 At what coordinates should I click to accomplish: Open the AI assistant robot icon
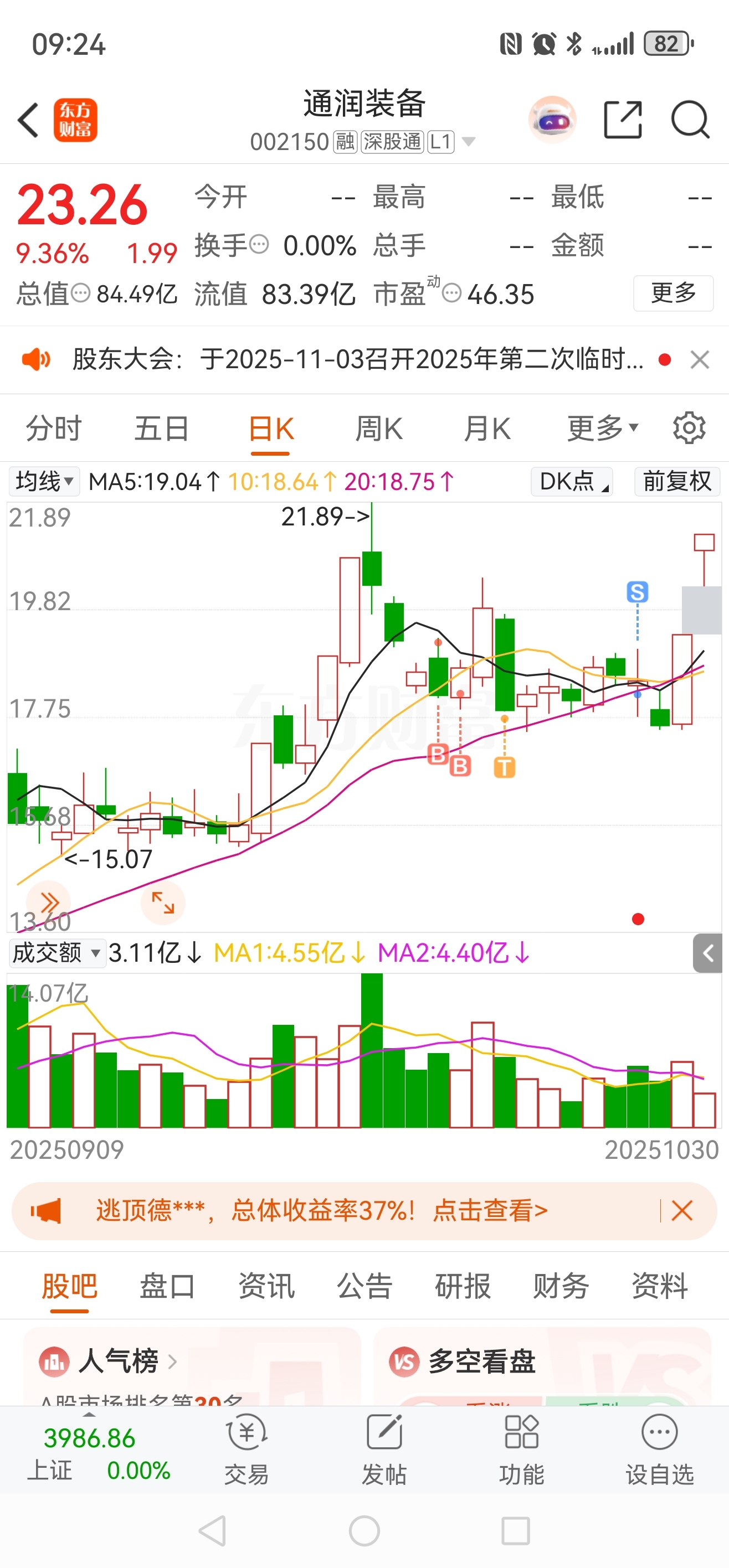(x=552, y=119)
